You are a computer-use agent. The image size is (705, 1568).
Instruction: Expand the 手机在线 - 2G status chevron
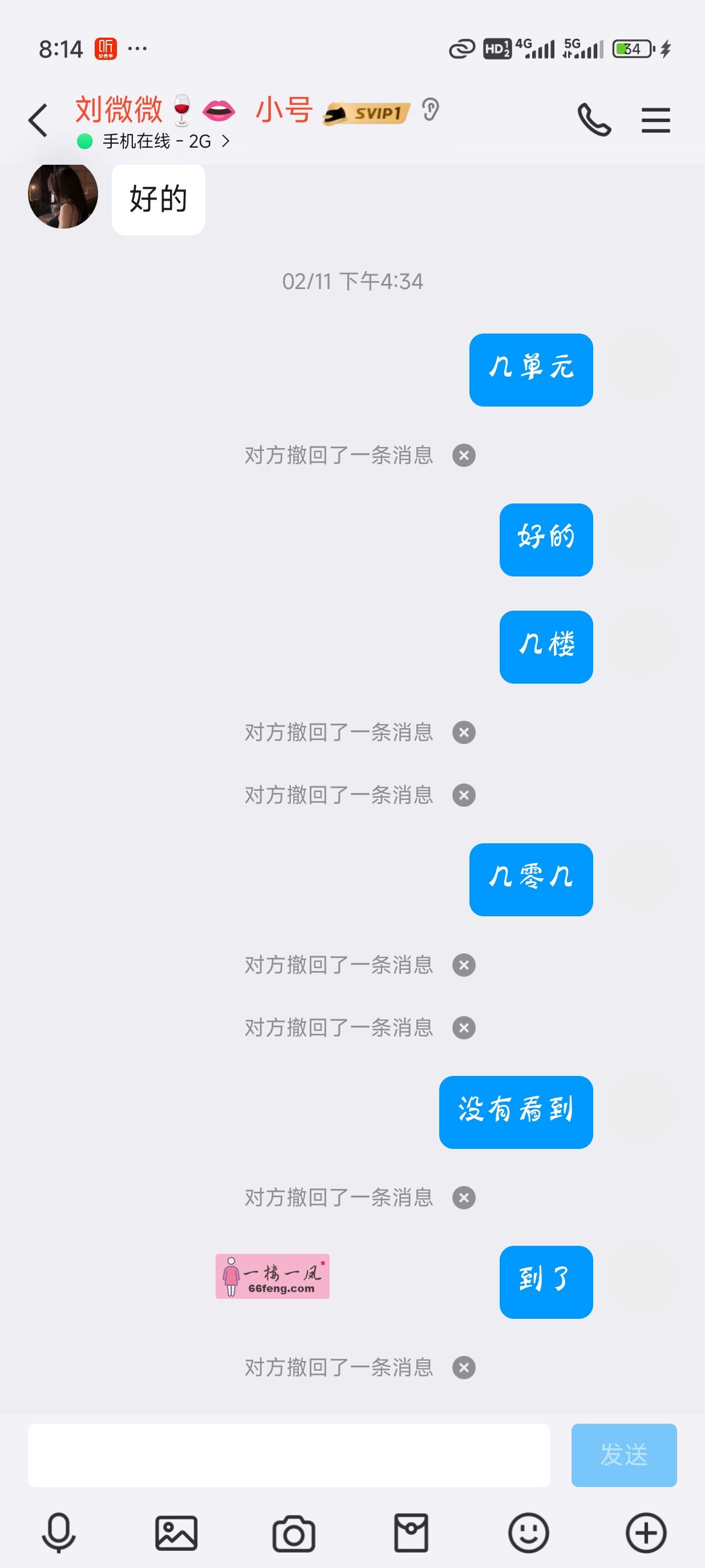[225, 141]
